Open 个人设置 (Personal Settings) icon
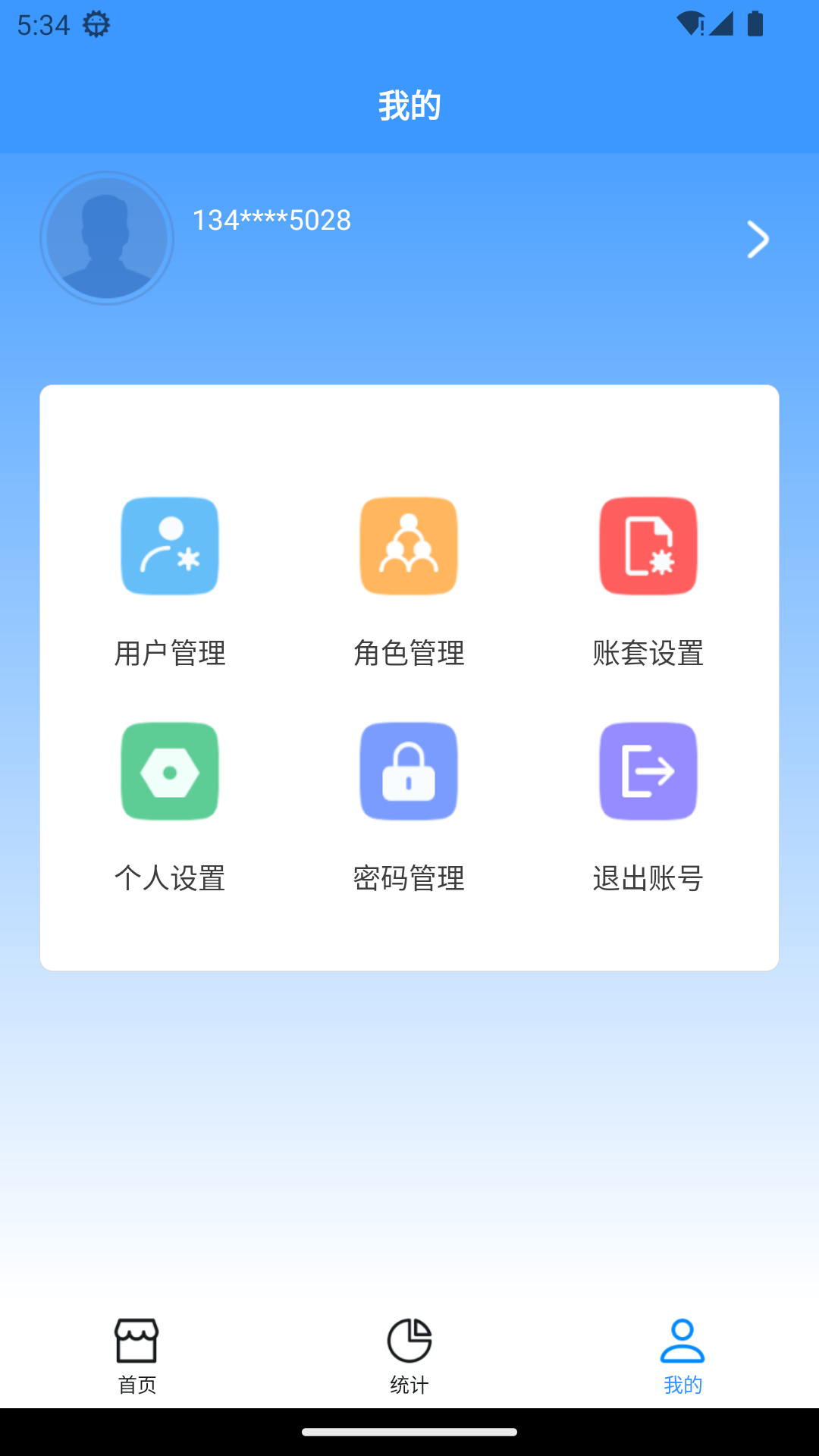The height and width of the screenshot is (1456, 819). click(x=169, y=770)
